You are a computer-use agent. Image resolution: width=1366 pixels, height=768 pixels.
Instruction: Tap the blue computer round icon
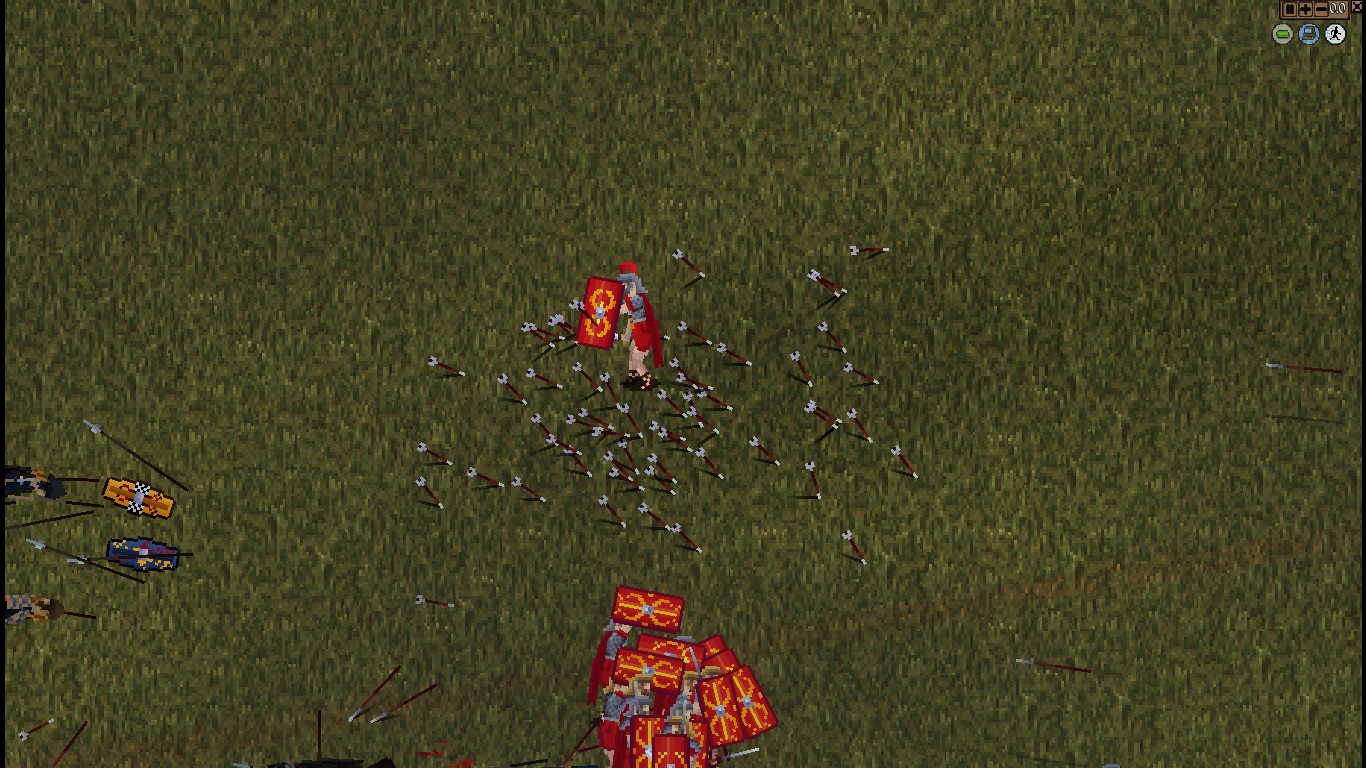point(1309,34)
